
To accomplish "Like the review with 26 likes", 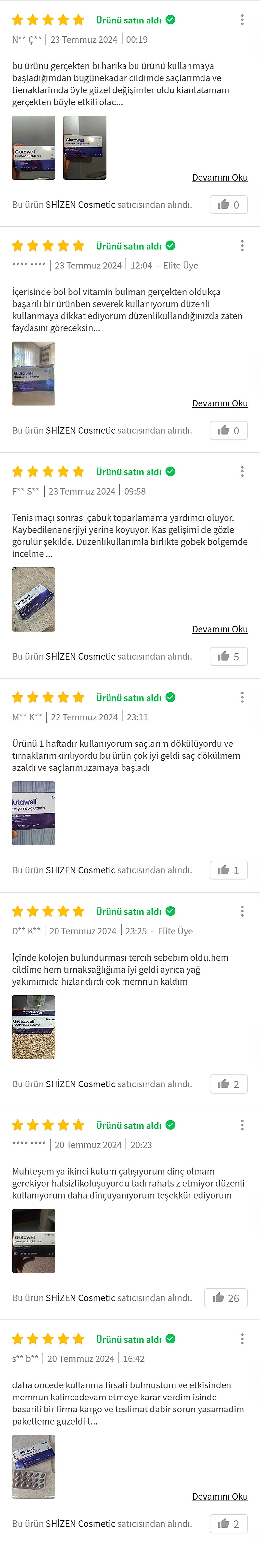I will click(225, 1297).
